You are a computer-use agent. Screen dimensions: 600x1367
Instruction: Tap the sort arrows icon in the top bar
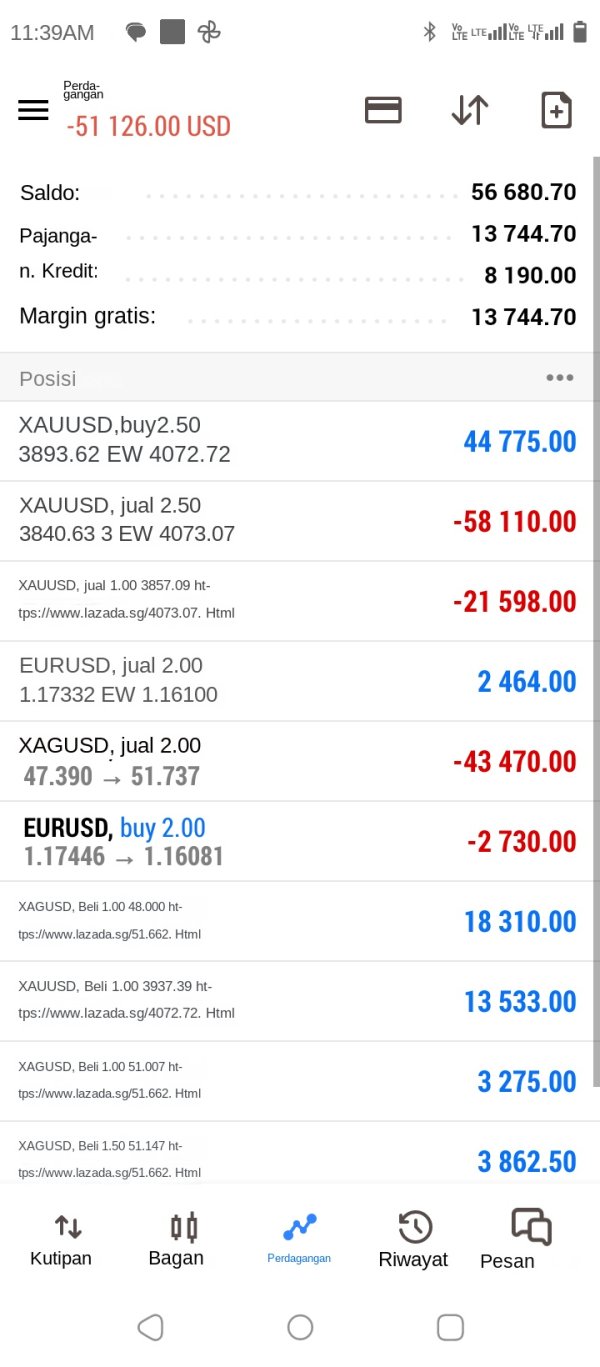pyautogui.click(x=469, y=110)
